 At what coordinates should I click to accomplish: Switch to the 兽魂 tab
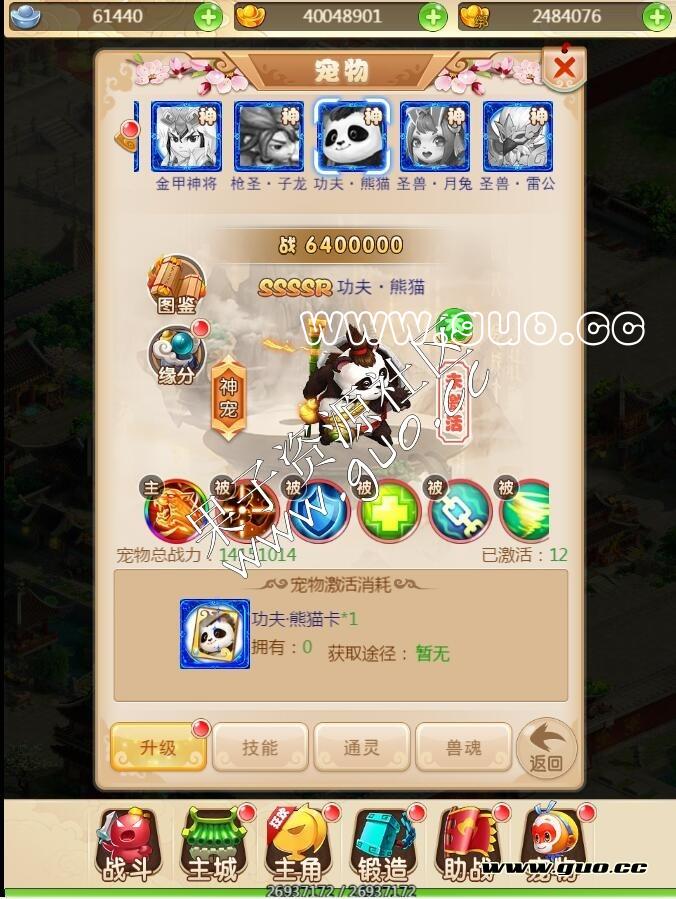coord(463,747)
